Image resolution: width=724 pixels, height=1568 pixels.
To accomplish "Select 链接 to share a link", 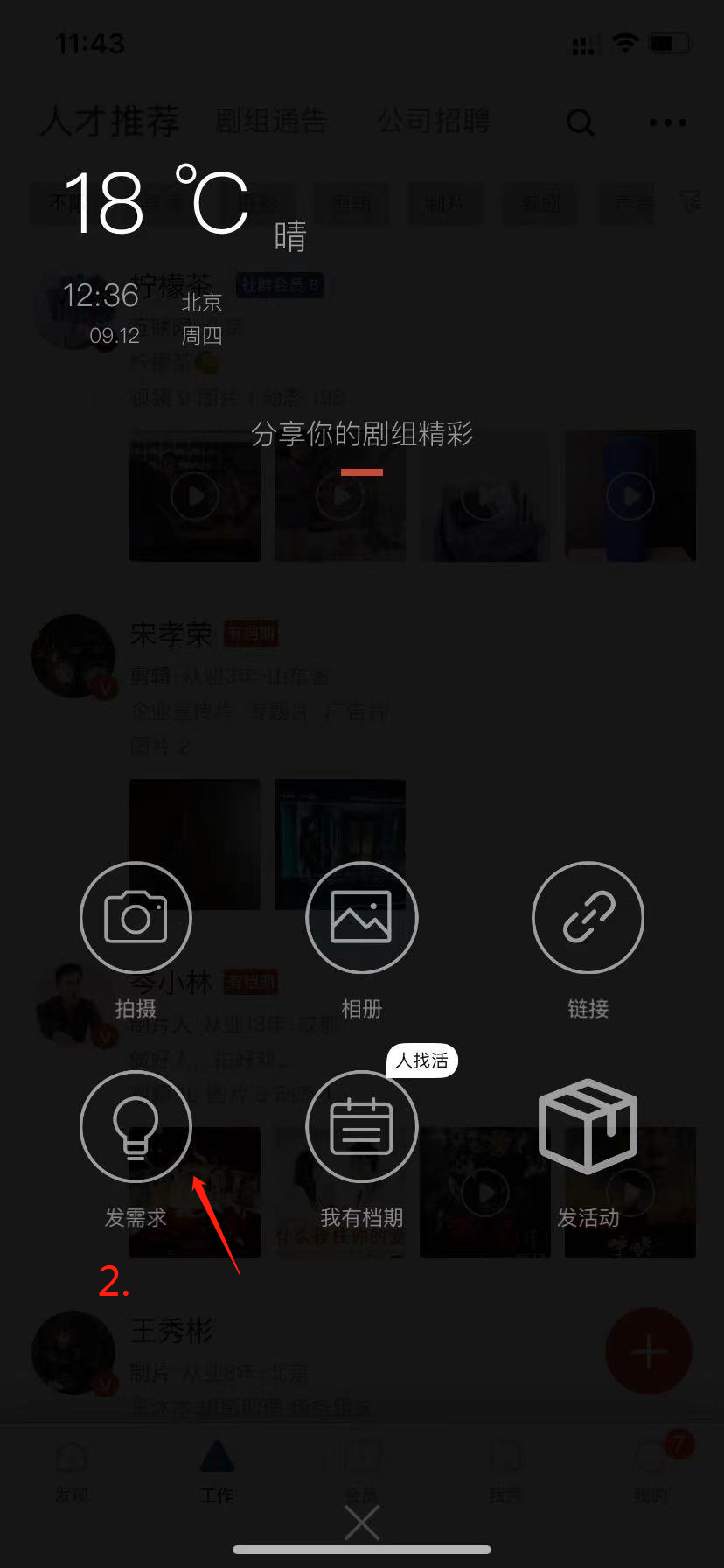I will point(588,917).
